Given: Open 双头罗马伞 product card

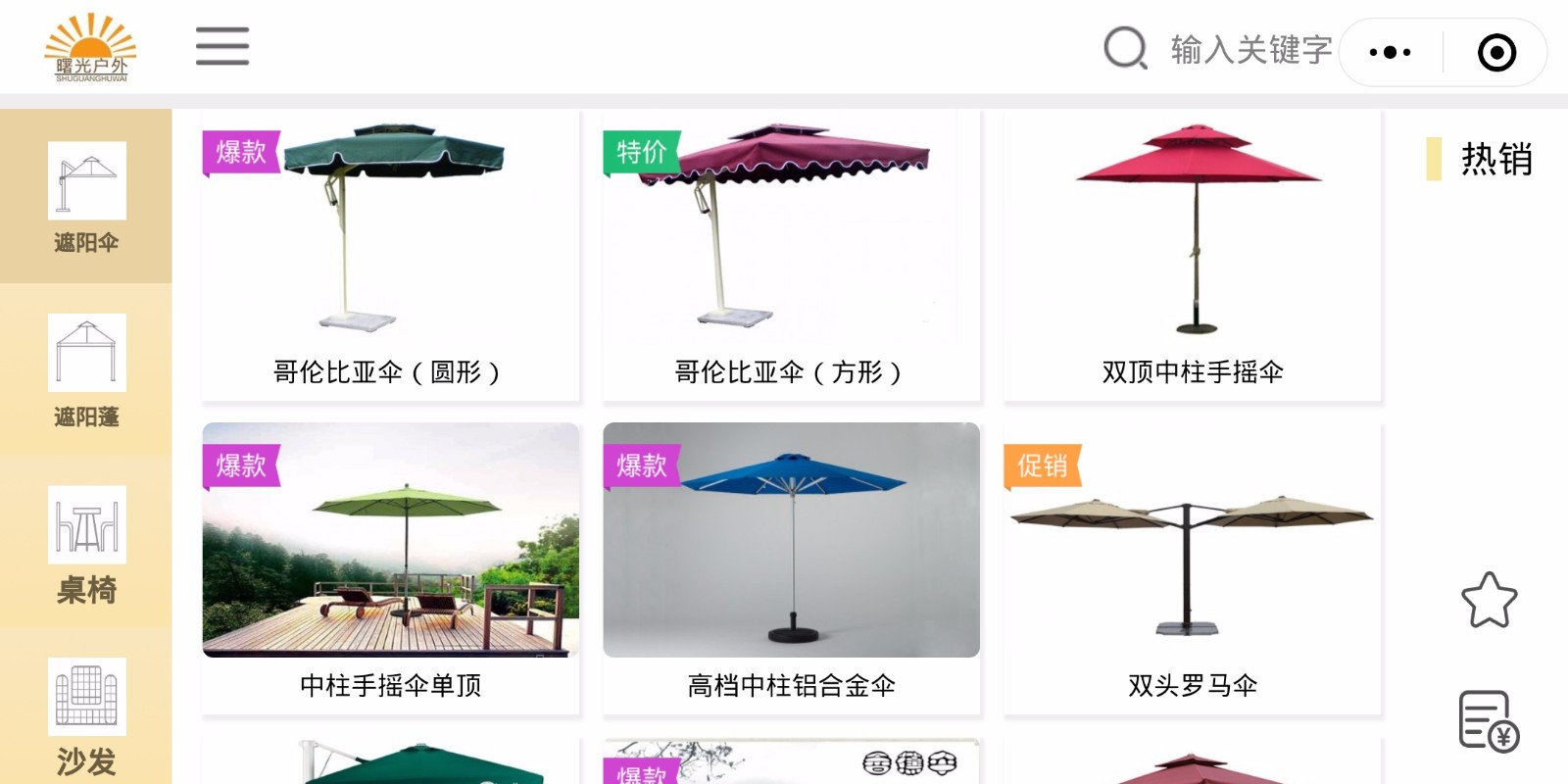Looking at the screenshot, I should [x=1193, y=568].
